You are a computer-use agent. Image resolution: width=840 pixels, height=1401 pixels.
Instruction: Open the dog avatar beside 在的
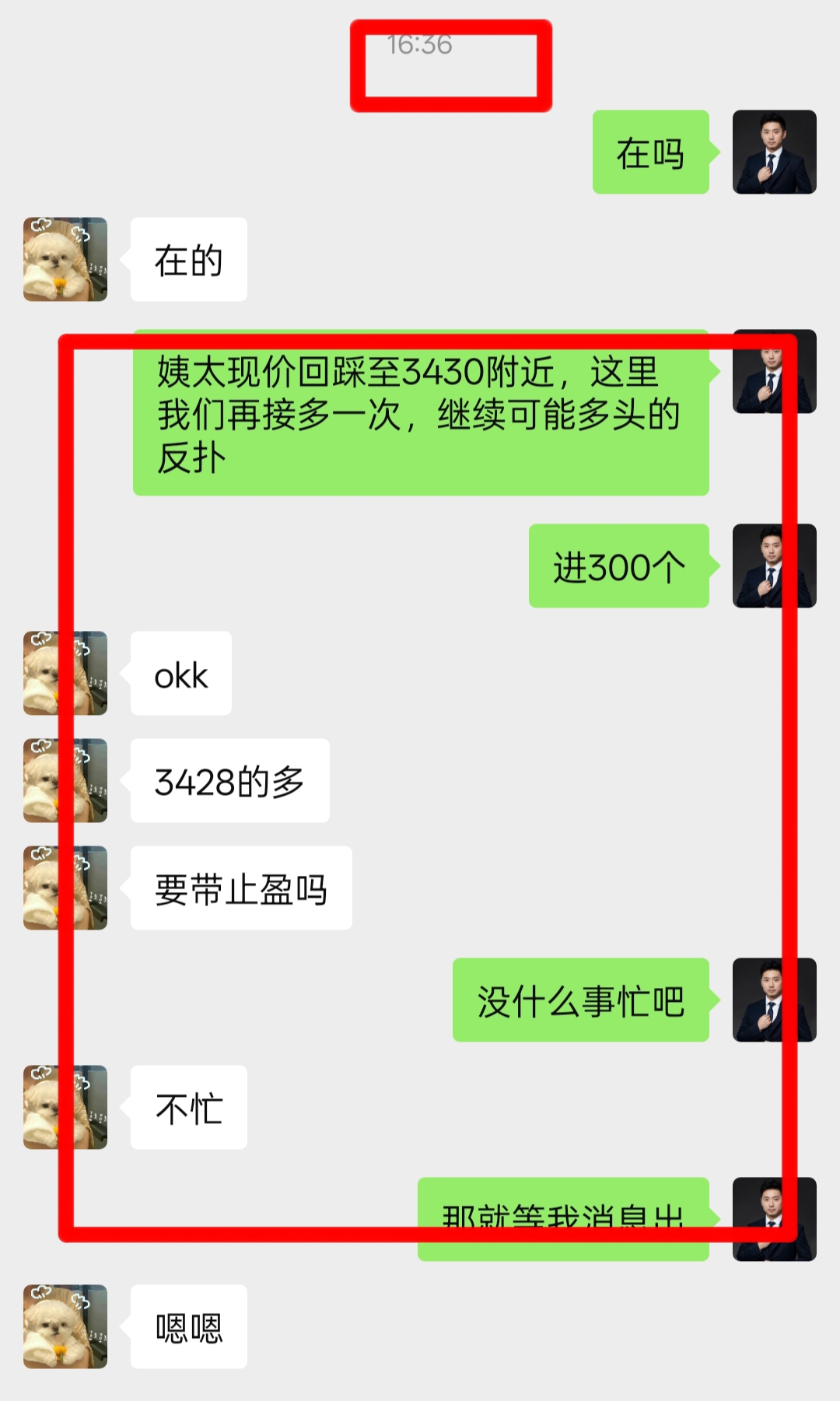(65, 259)
